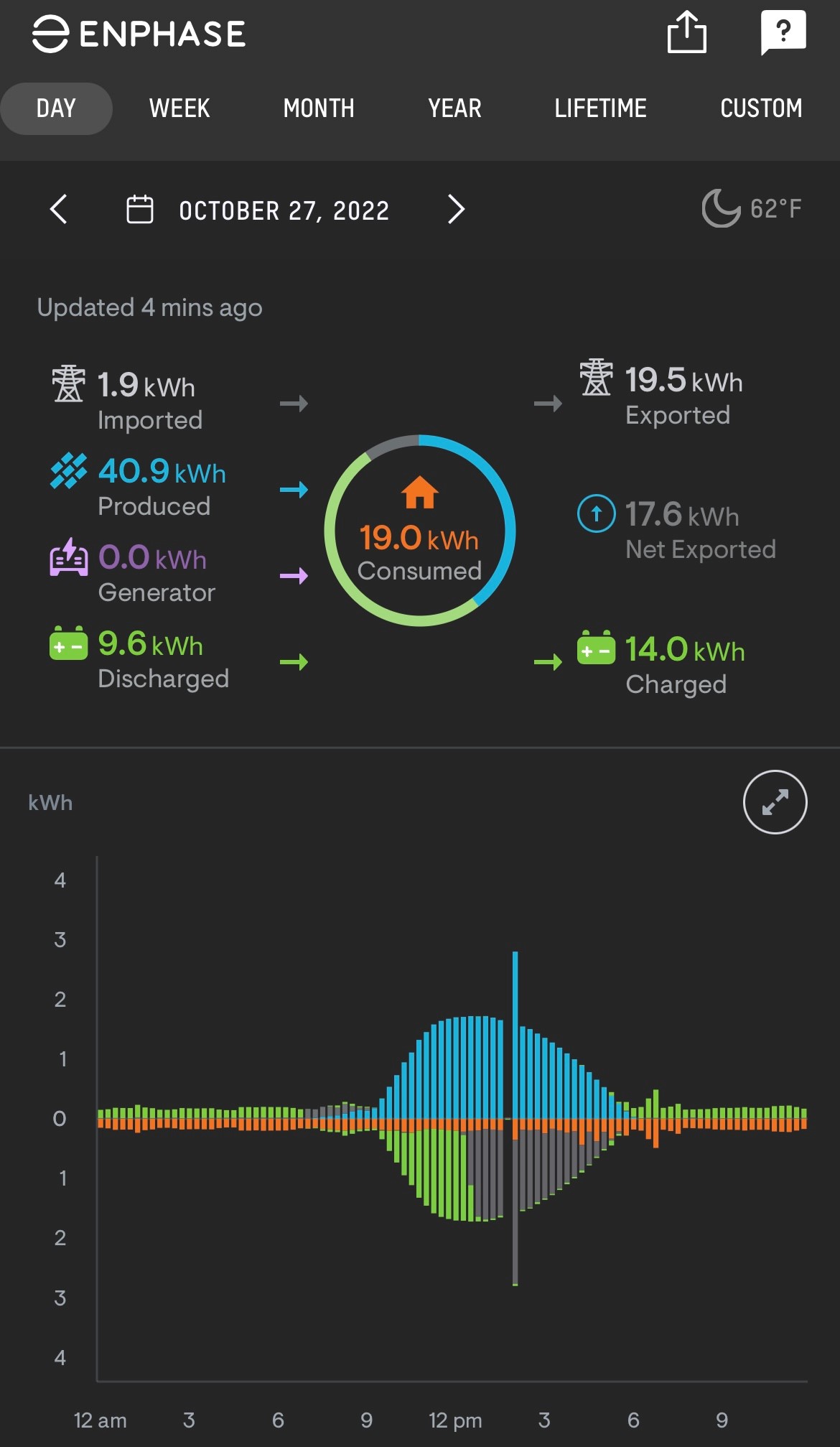
Task: Select the Year tab
Action: click(454, 108)
